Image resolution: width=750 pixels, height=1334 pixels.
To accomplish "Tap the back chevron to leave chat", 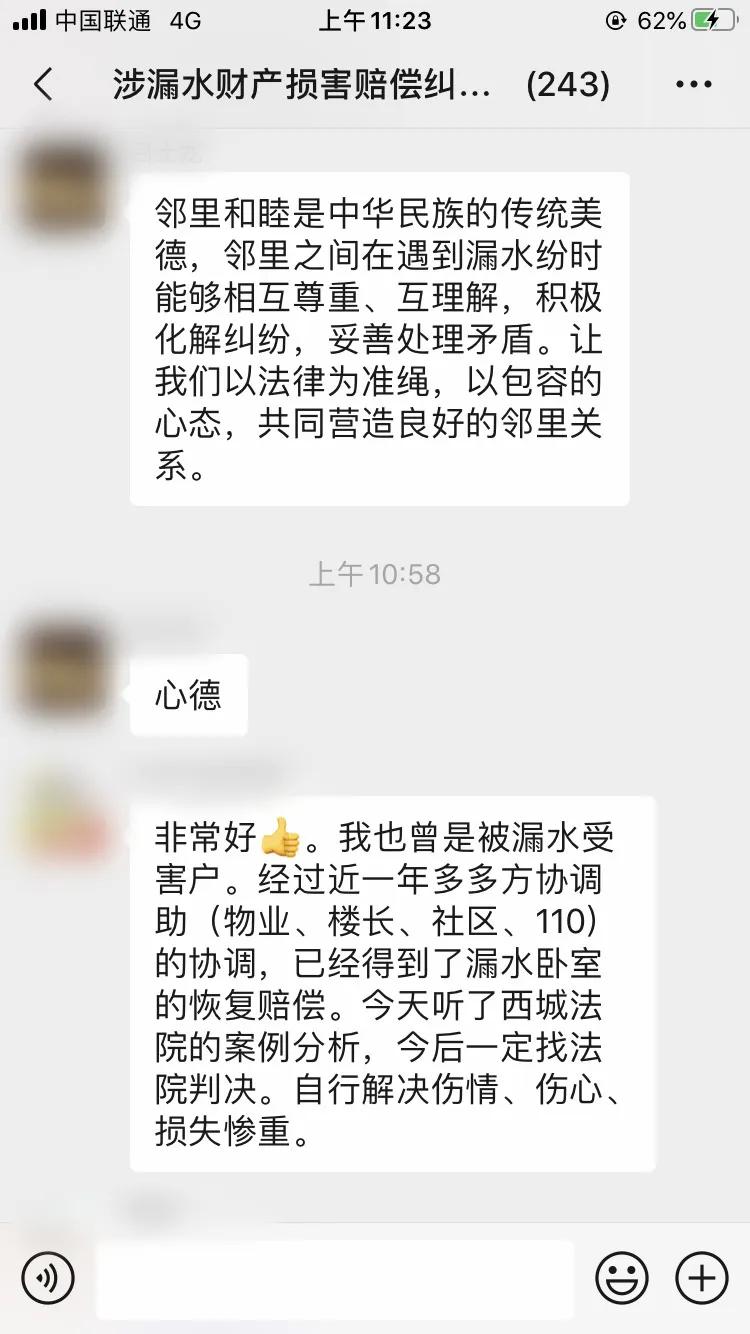I will (43, 85).
